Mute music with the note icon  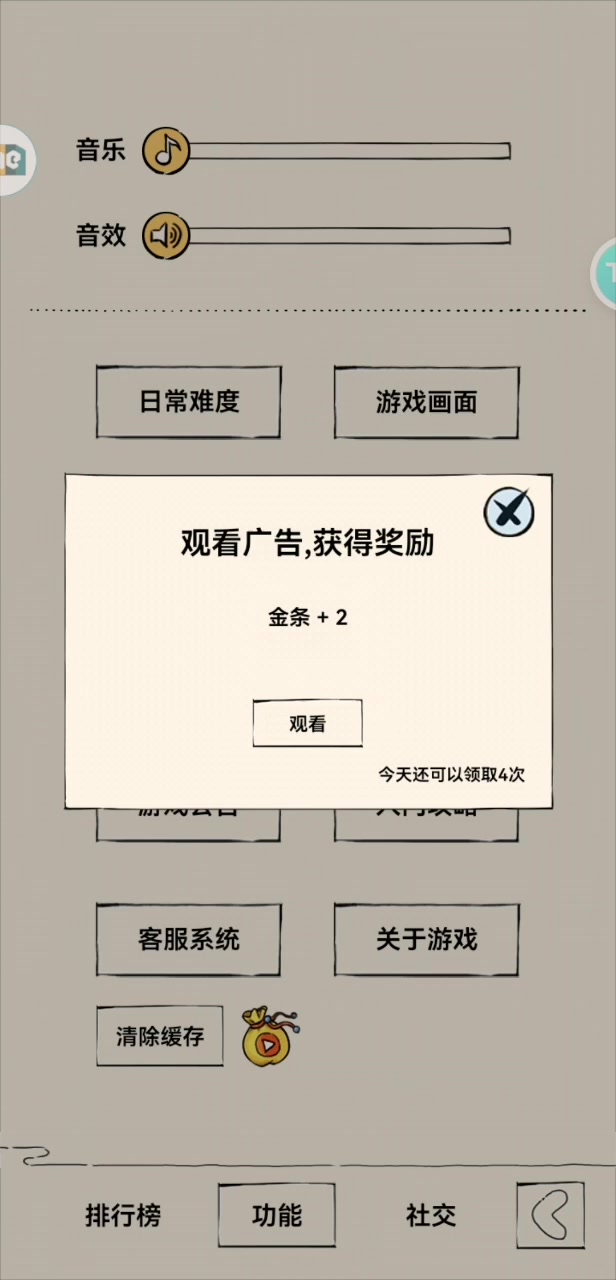click(x=166, y=151)
